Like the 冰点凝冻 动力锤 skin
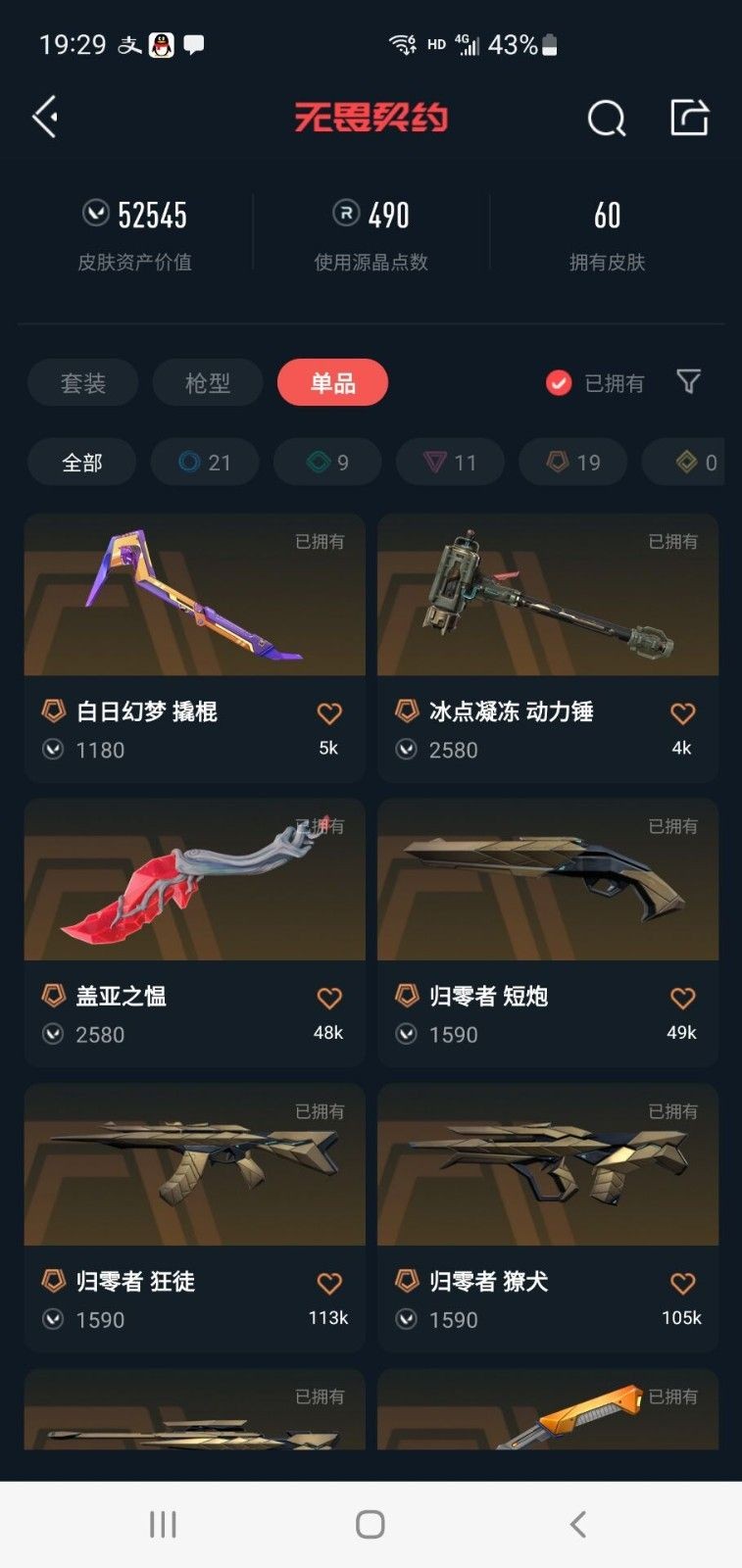 click(682, 714)
